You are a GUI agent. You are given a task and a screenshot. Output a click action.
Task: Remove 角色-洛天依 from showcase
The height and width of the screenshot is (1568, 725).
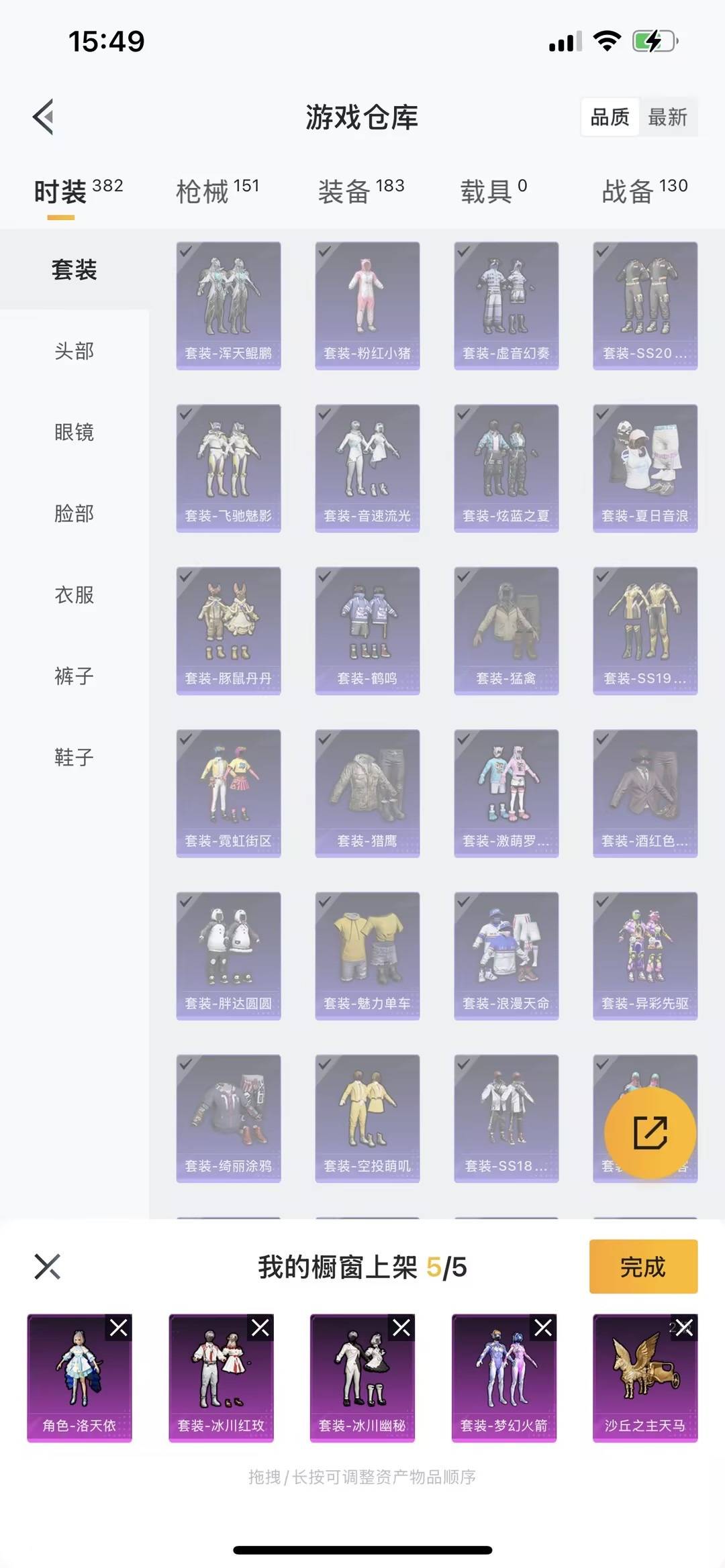point(119,1328)
